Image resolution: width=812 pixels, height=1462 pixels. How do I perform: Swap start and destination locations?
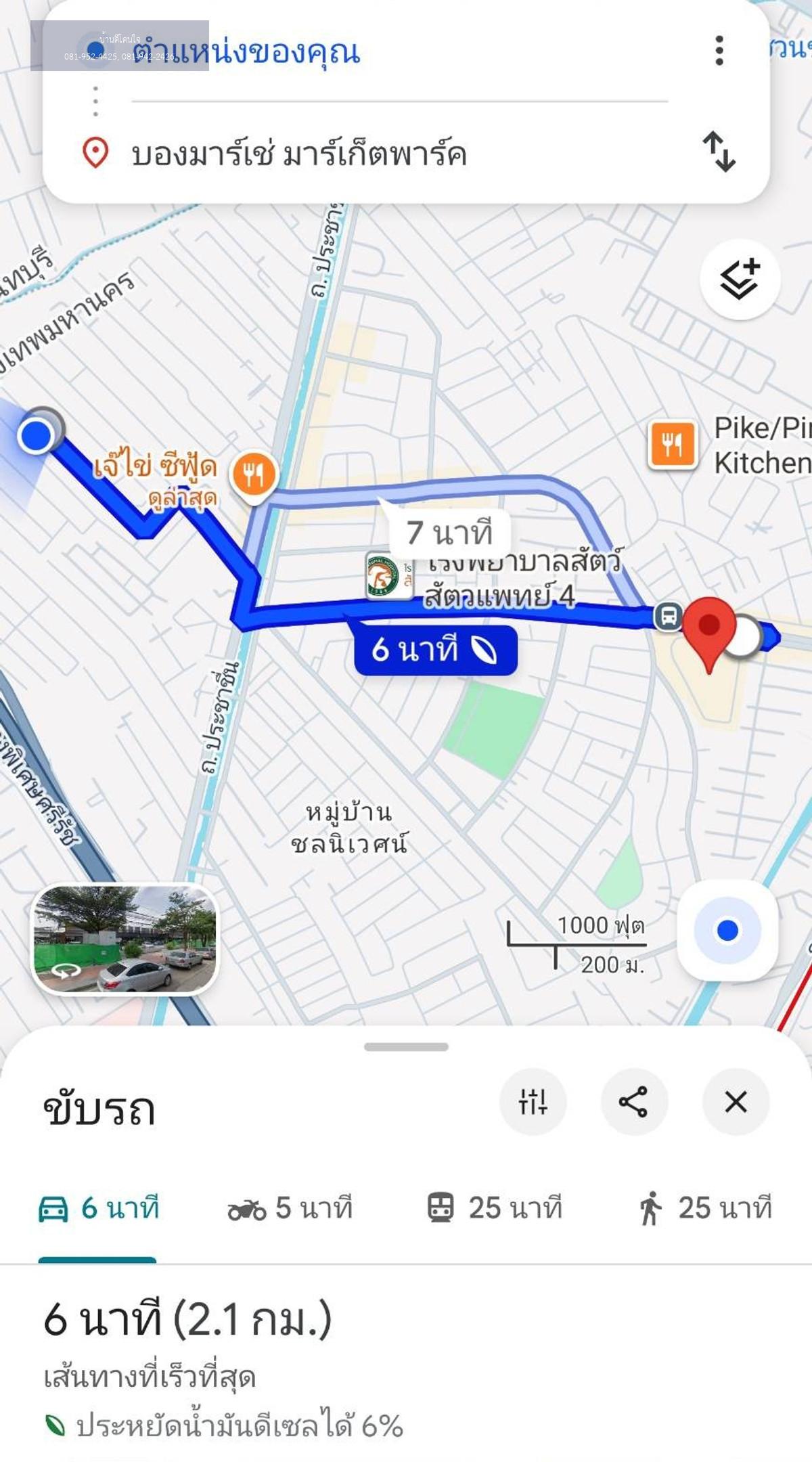pyautogui.click(x=719, y=152)
